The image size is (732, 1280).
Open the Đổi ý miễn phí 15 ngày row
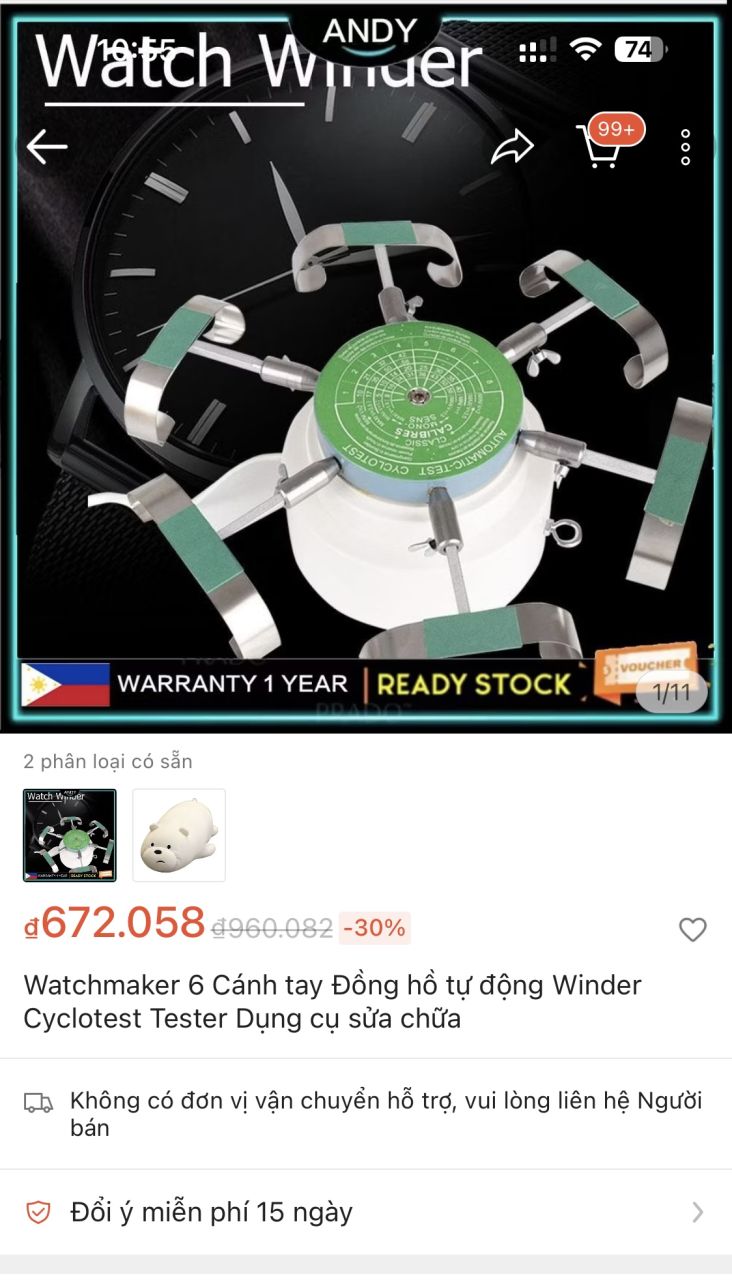pyautogui.click(x=366, y=1212)
